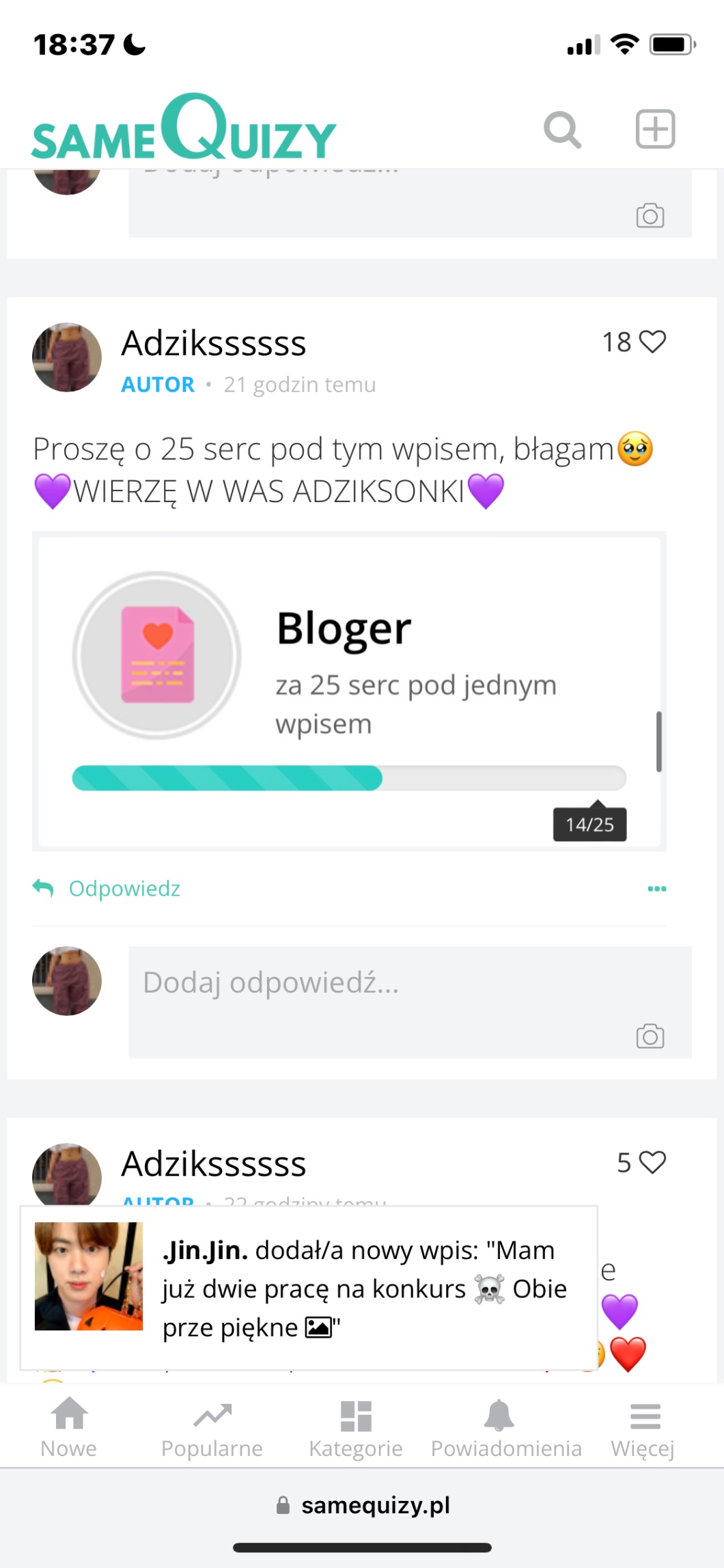Viewport: 724px width, 1568px height.
Task: Like the post with 18 hearts
Action: (x=652, y=342)
